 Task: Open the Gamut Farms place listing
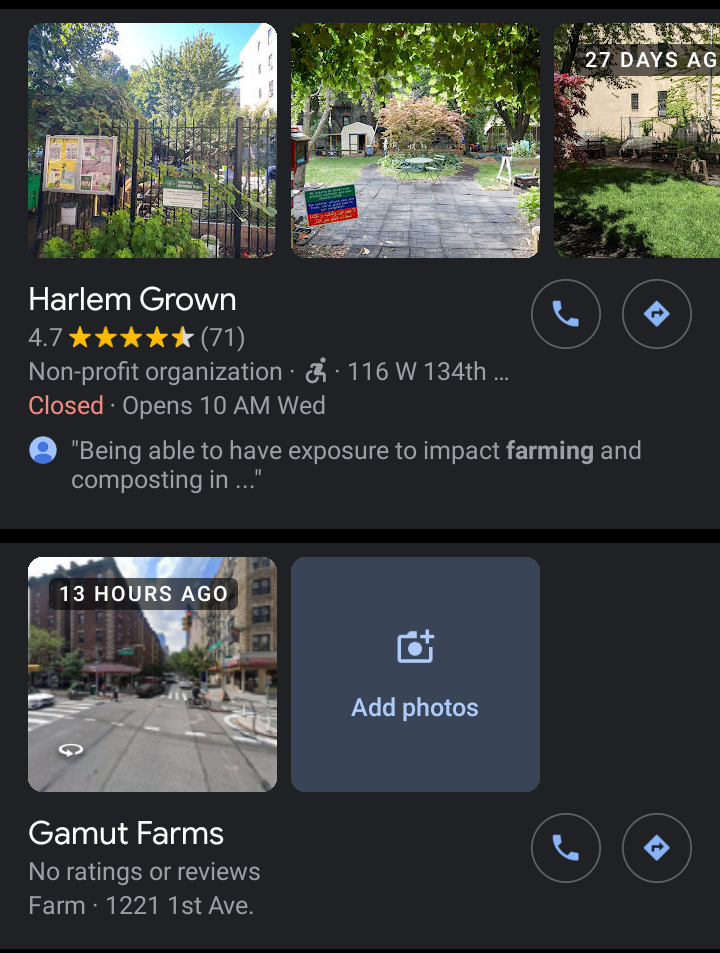pos(126,833)
